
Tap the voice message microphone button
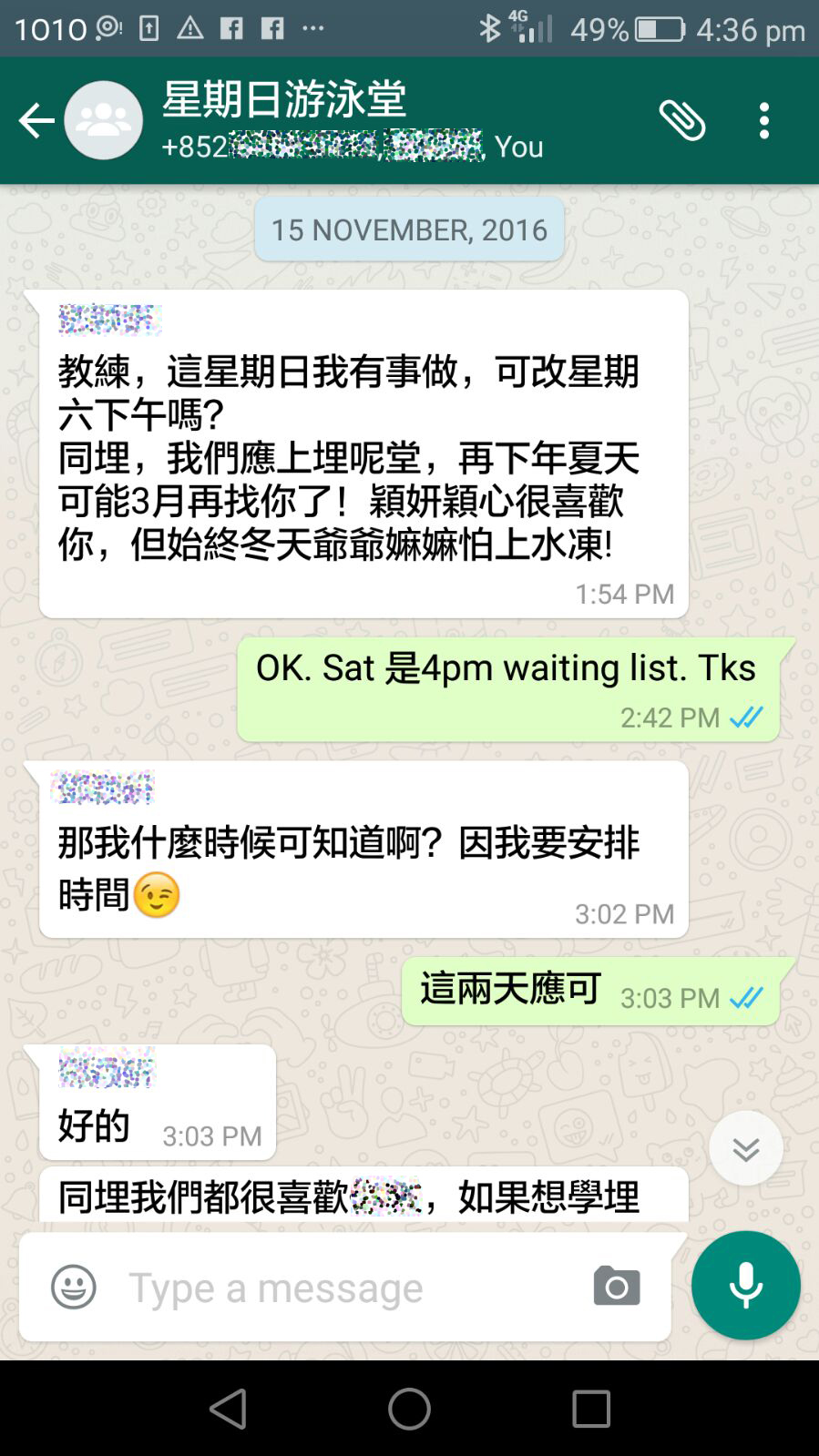[x=745, y=1285]
